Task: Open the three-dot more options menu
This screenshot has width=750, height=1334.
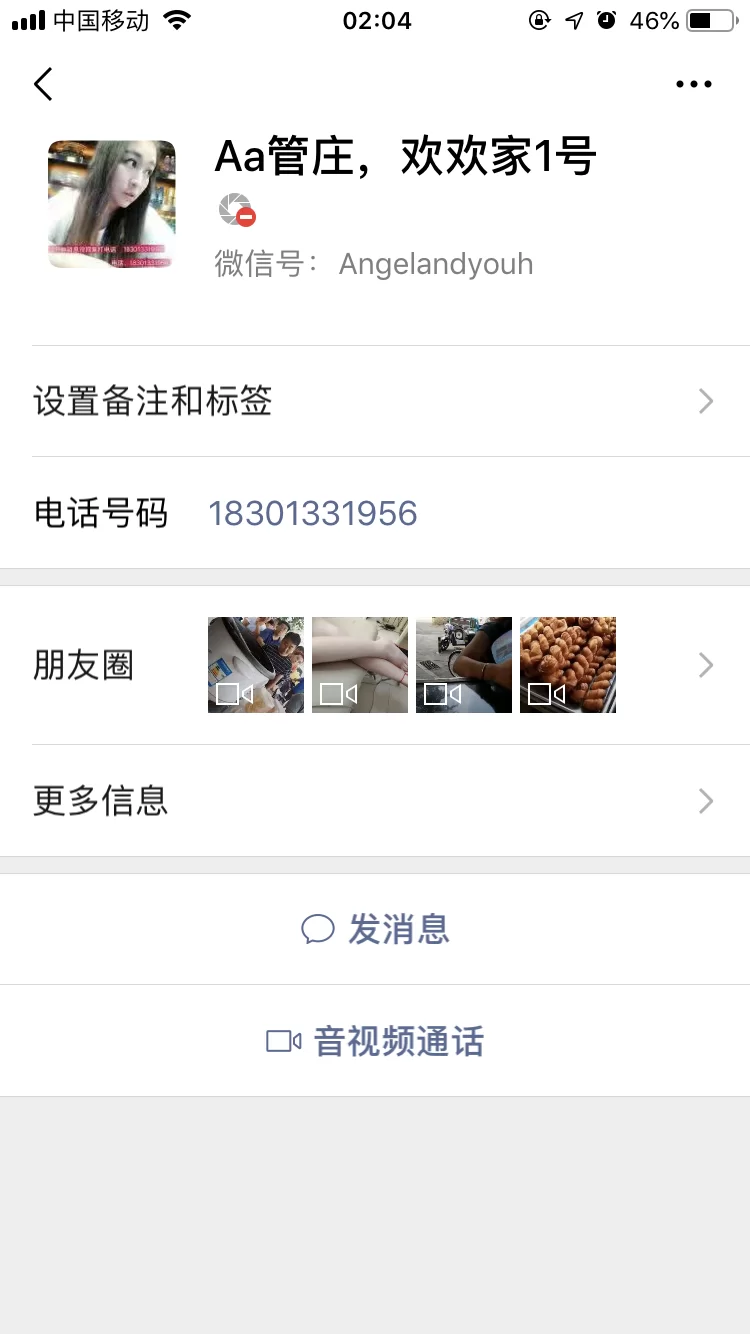Action: 693,85
